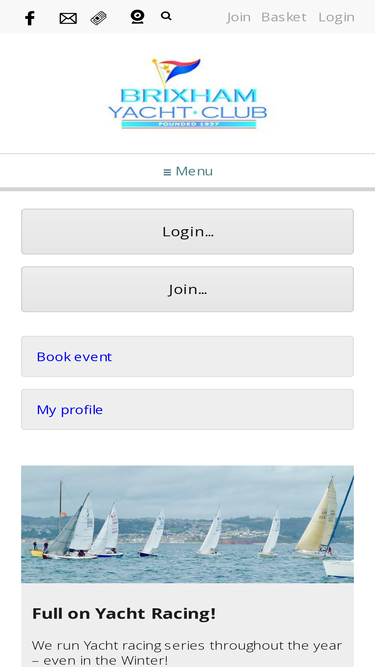
Task: Go to My profile
Action: tap(188, 409)
